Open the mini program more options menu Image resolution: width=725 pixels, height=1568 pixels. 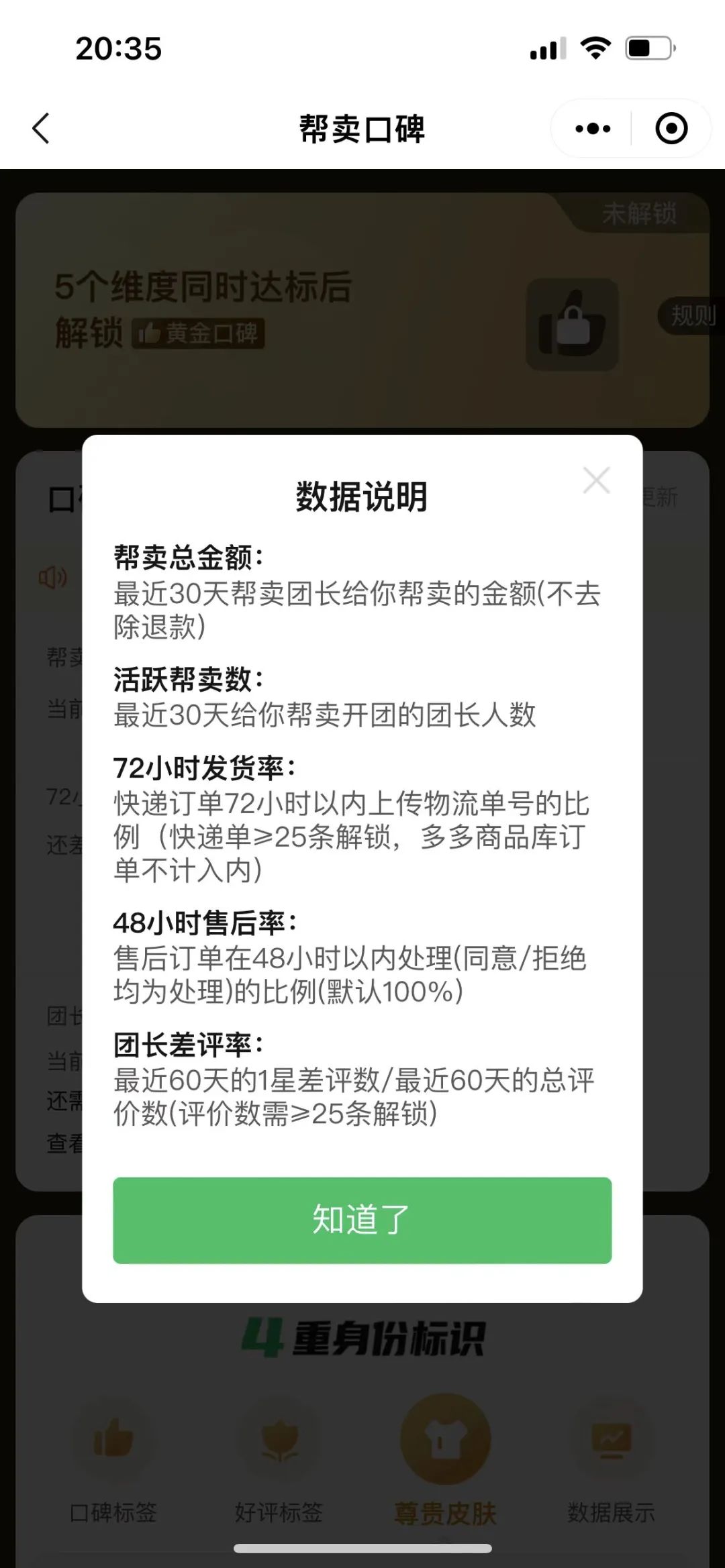click(593, 128)
